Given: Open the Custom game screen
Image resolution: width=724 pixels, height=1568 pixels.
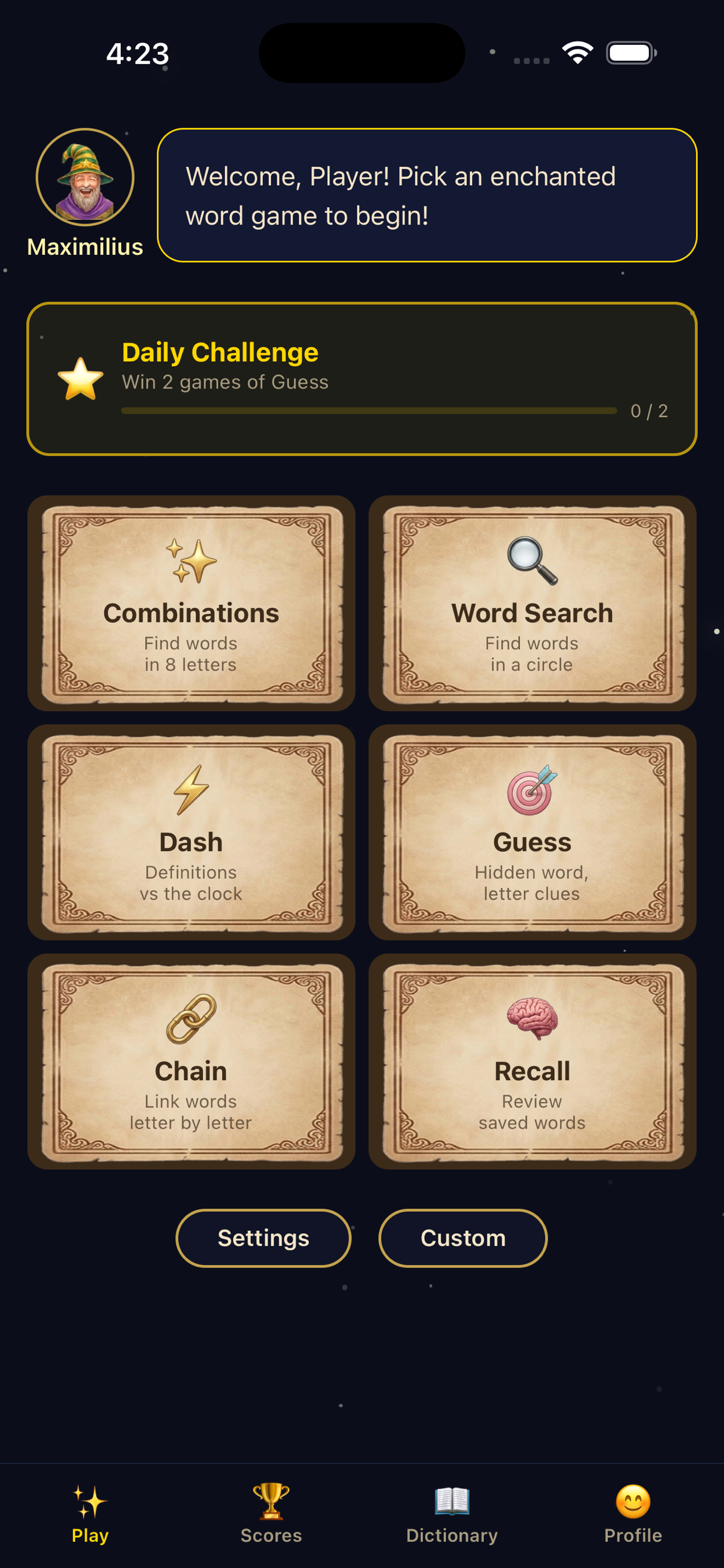Looking at the screenshot, I should [463, 1238].
